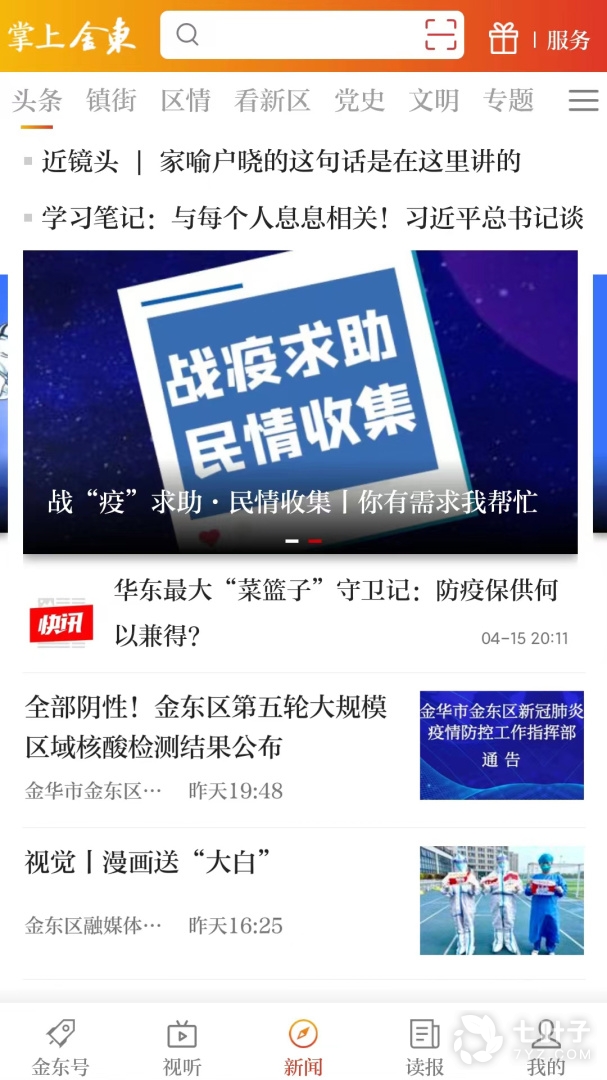This screenshot has width=607, height=1080.
Task: Open headline 近镜头 家喻户晓的这句话
Action: pos(282,161)
